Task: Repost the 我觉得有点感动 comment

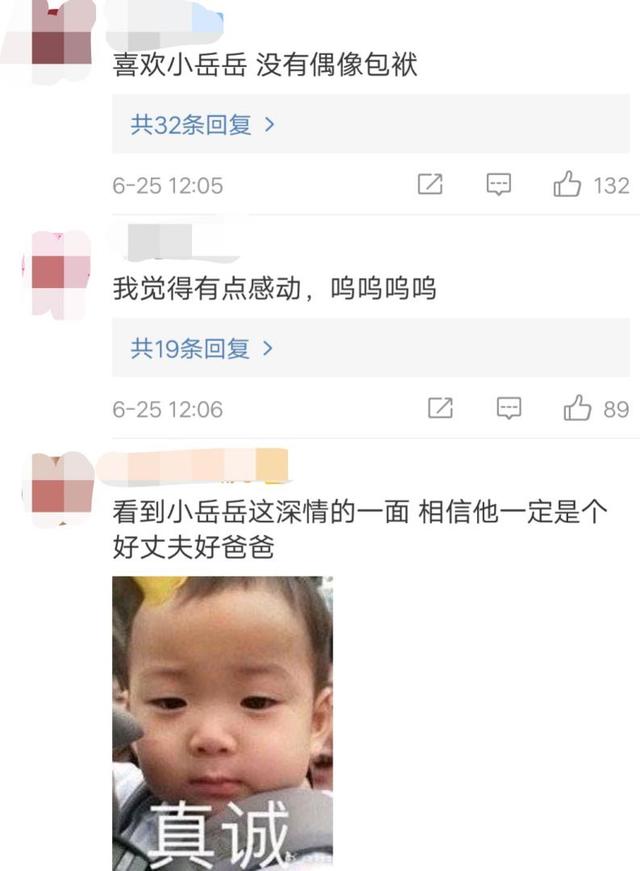Action: 440,408
